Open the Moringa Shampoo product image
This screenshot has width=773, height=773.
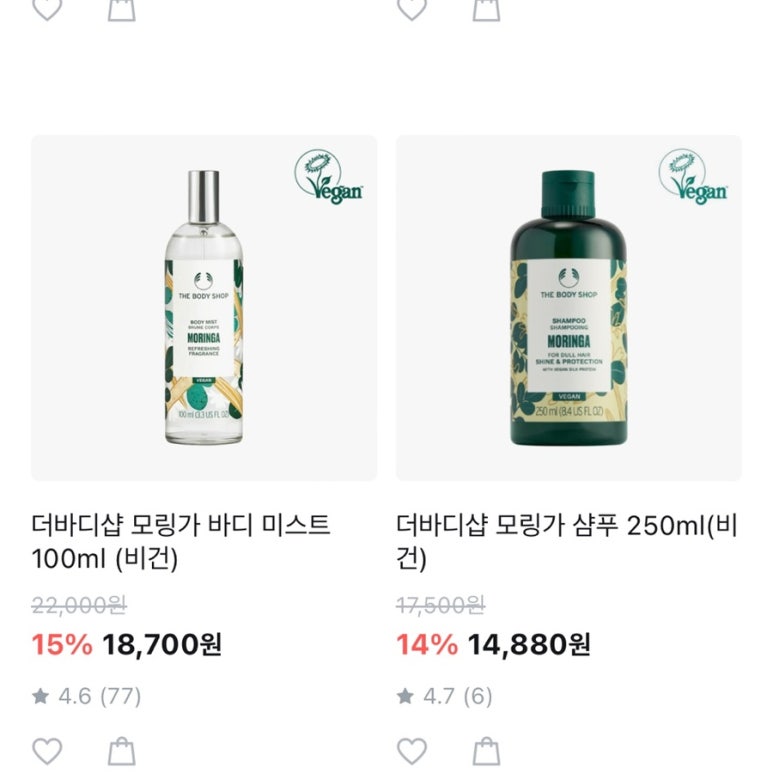pos(568,308)
